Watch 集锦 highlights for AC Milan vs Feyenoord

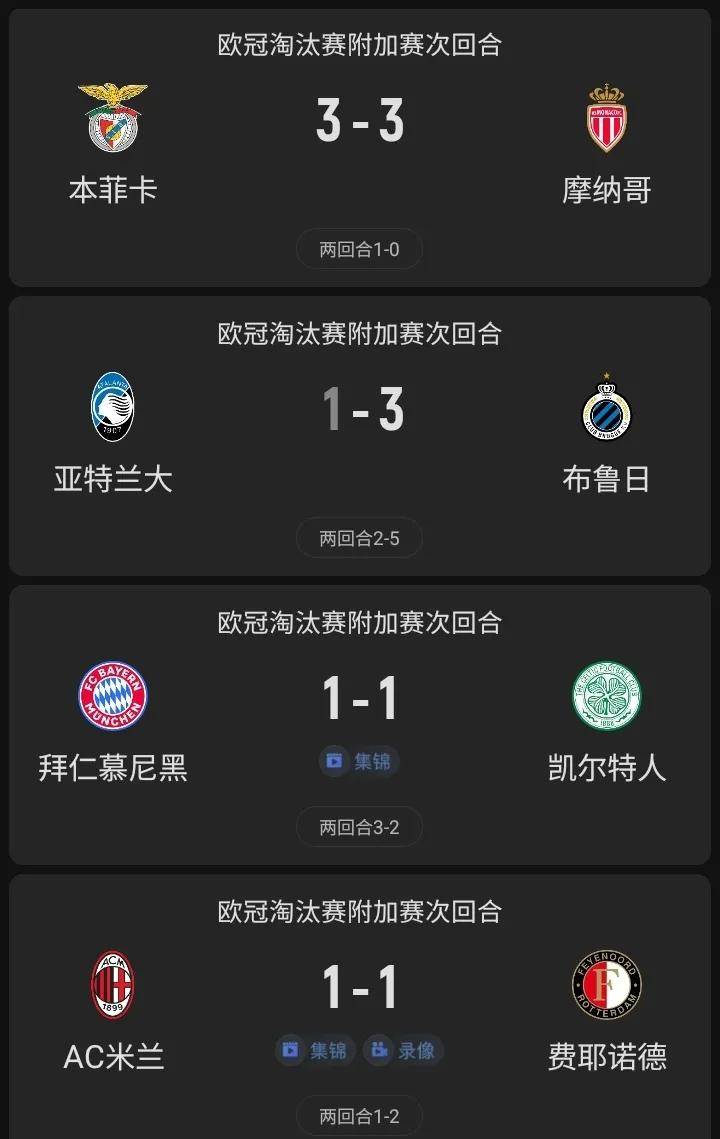click(315, 1051)
